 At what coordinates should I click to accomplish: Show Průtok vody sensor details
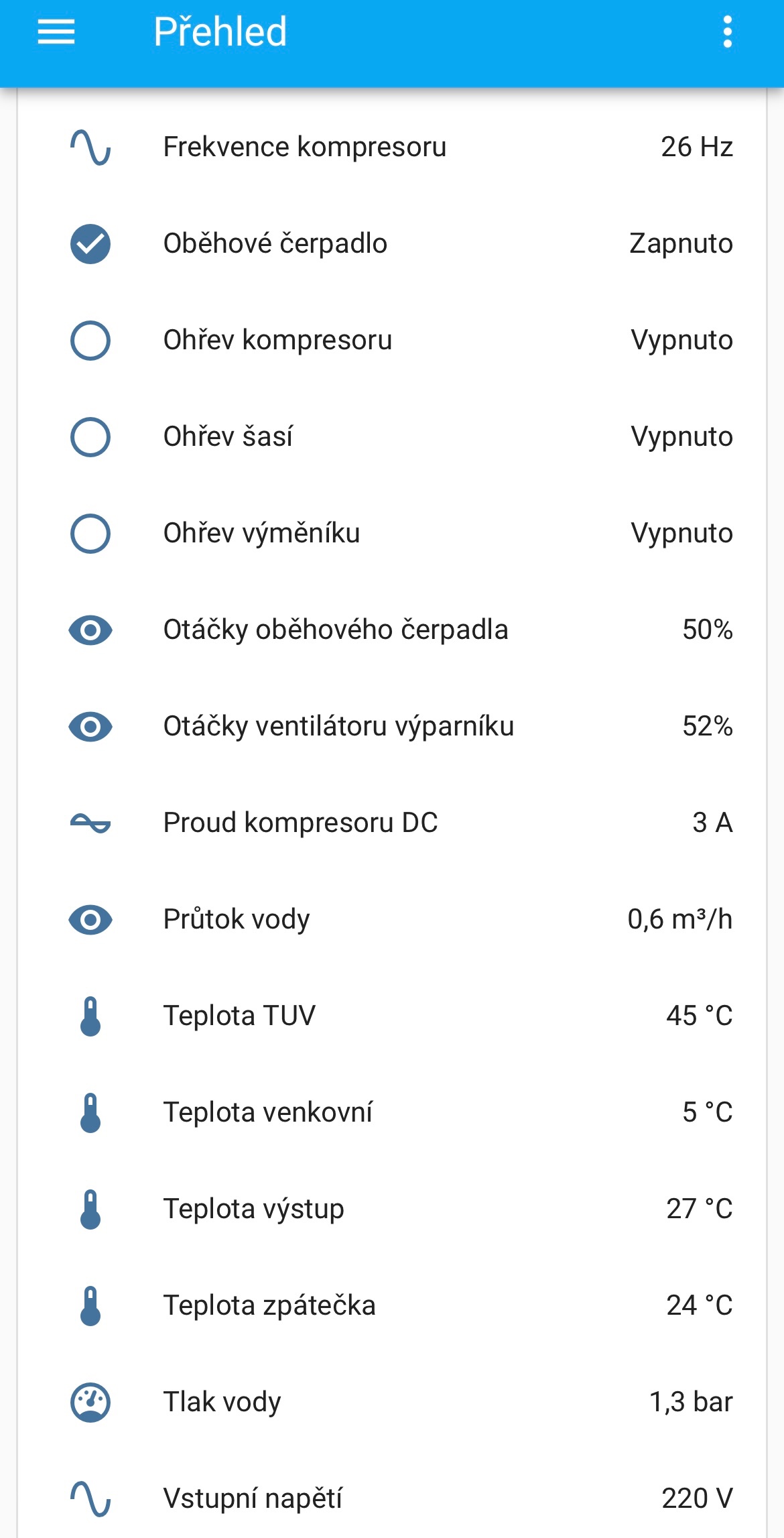(237, 920)
